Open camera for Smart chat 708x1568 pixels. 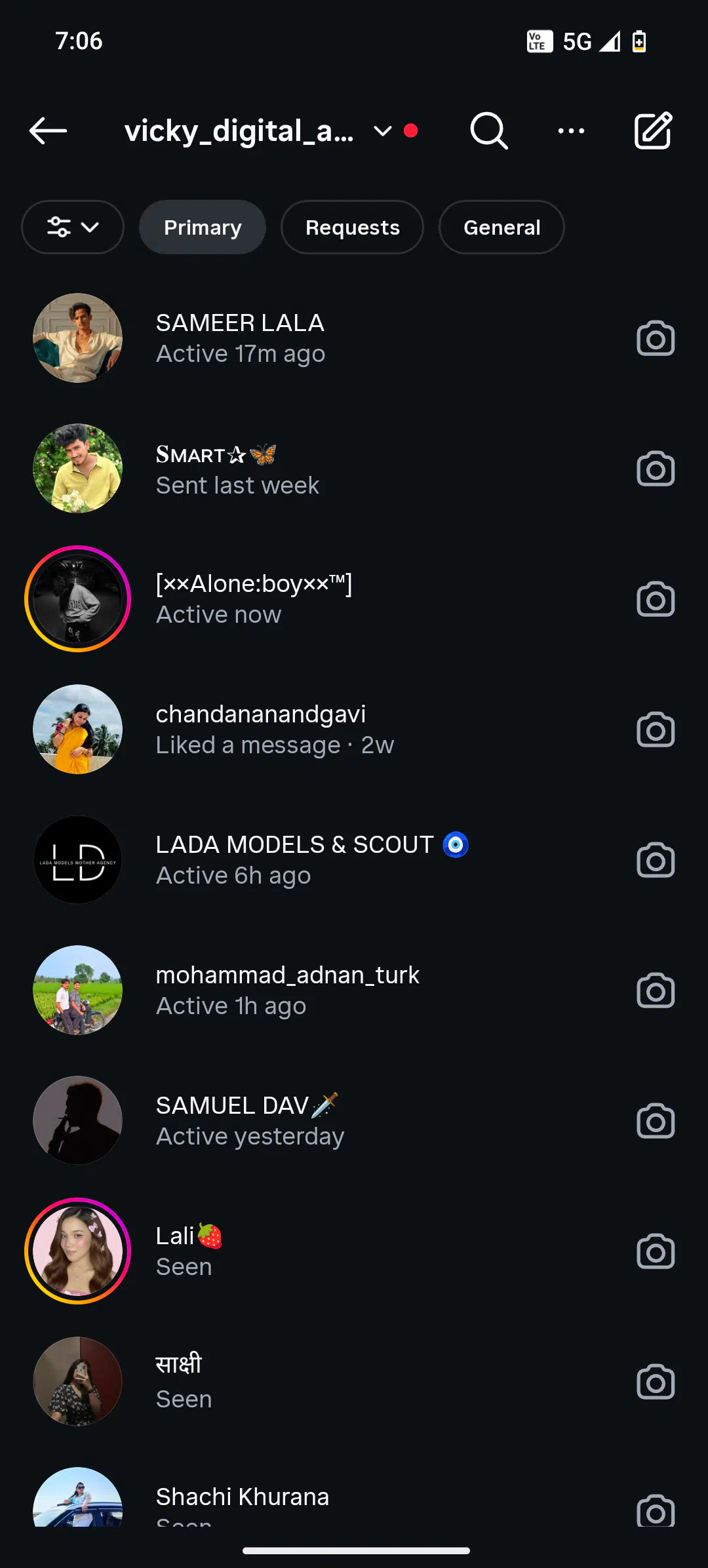(x=656, y=469)
